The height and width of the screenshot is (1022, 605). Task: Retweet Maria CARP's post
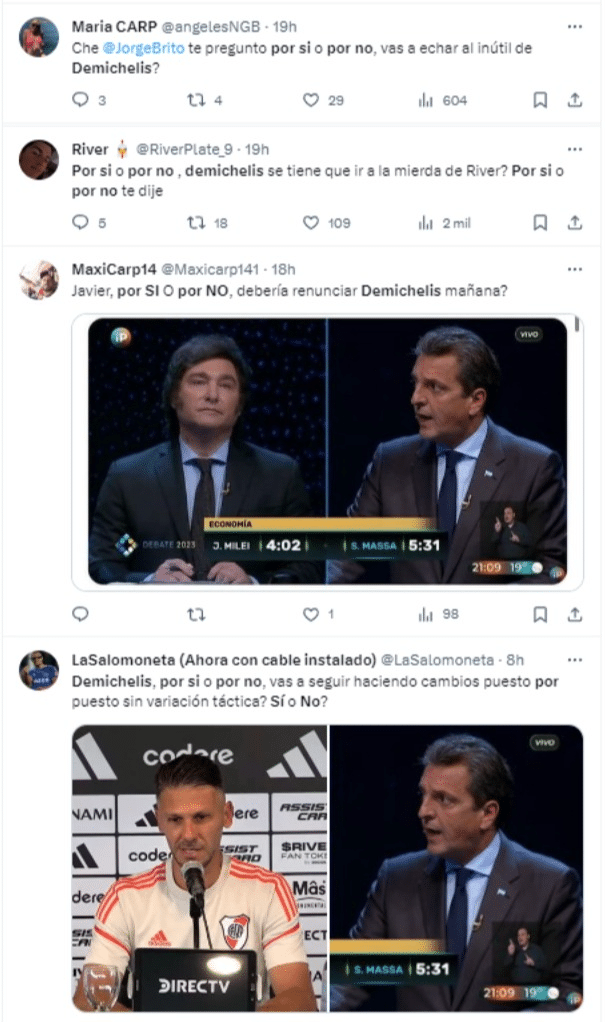click(x=196, y=100)
